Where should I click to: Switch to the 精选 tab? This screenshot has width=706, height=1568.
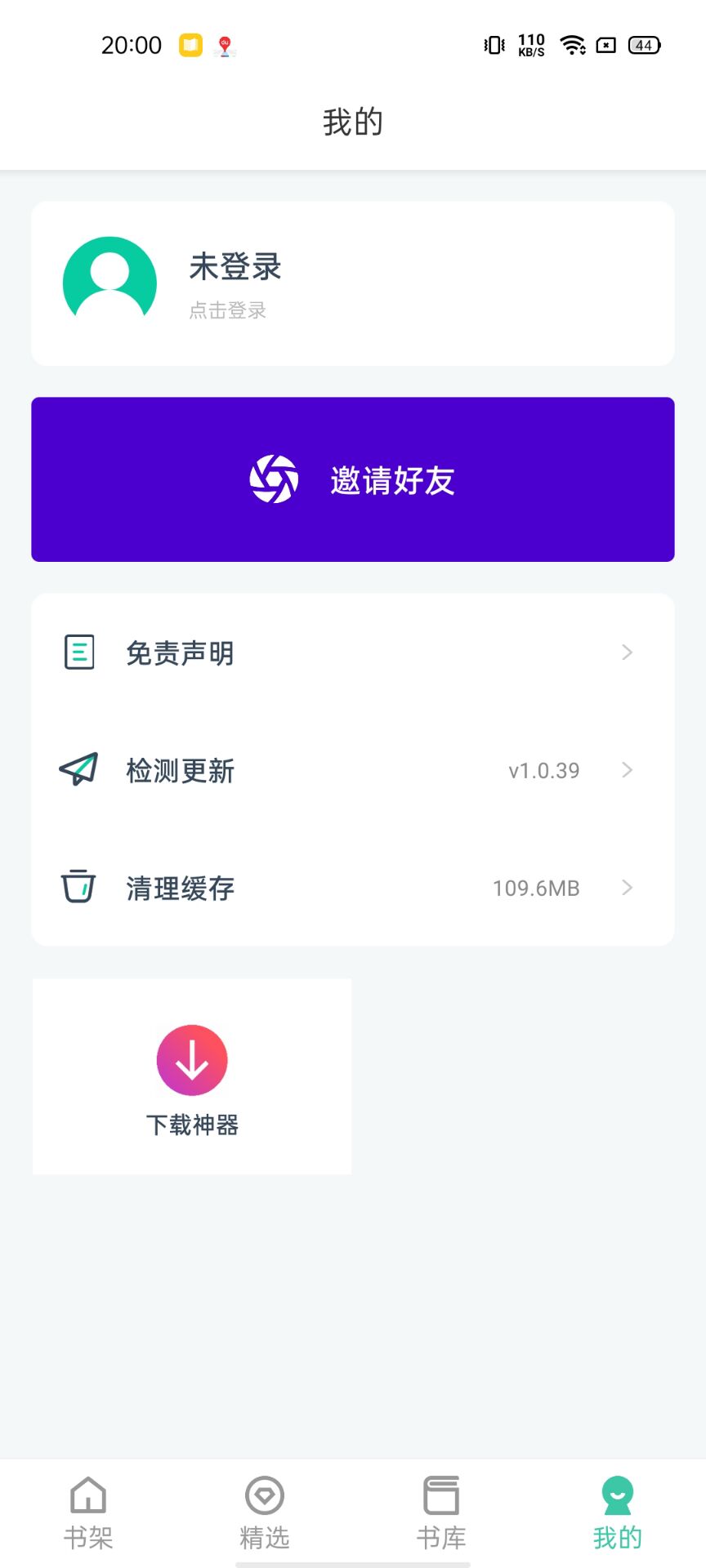265,1513
